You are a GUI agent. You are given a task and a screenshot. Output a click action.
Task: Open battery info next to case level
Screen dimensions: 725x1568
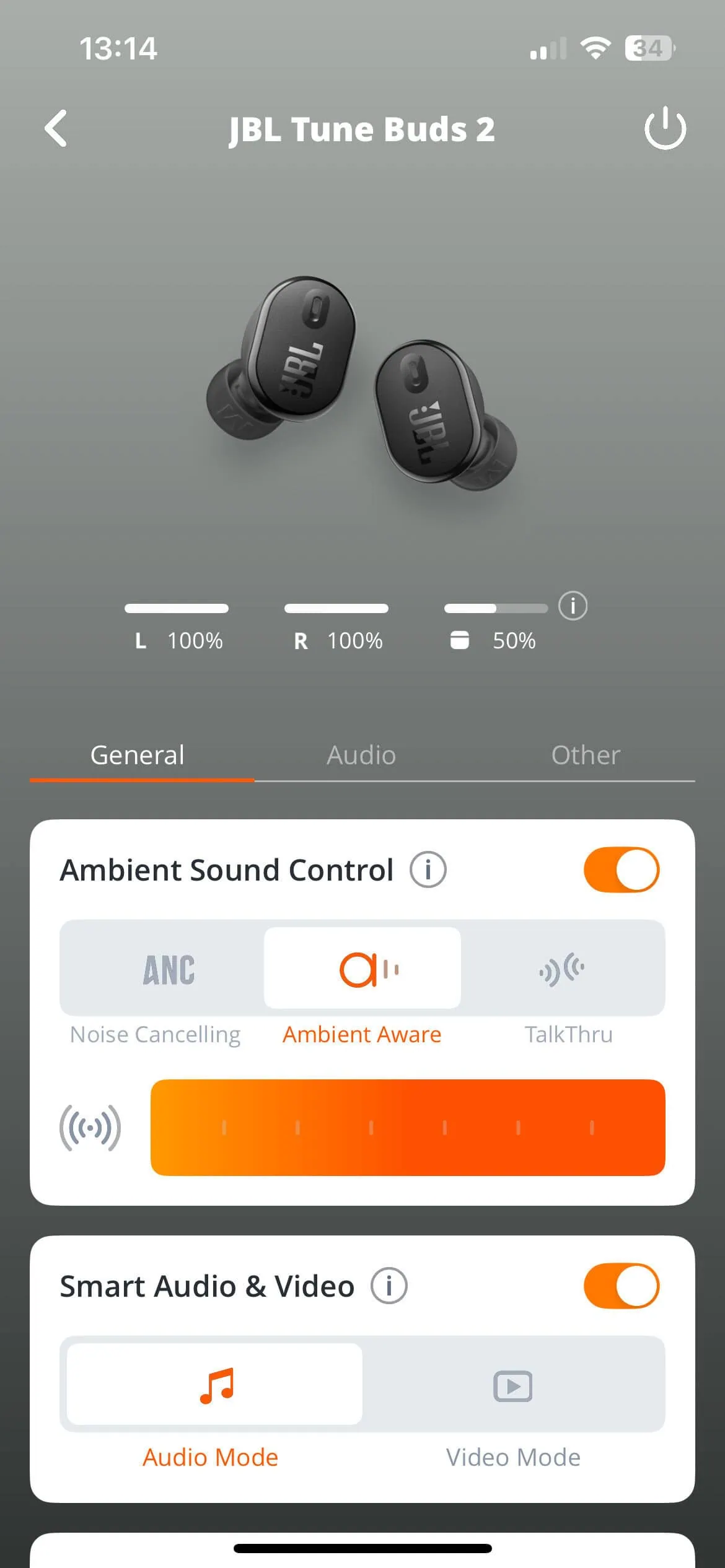coord(573,606)
